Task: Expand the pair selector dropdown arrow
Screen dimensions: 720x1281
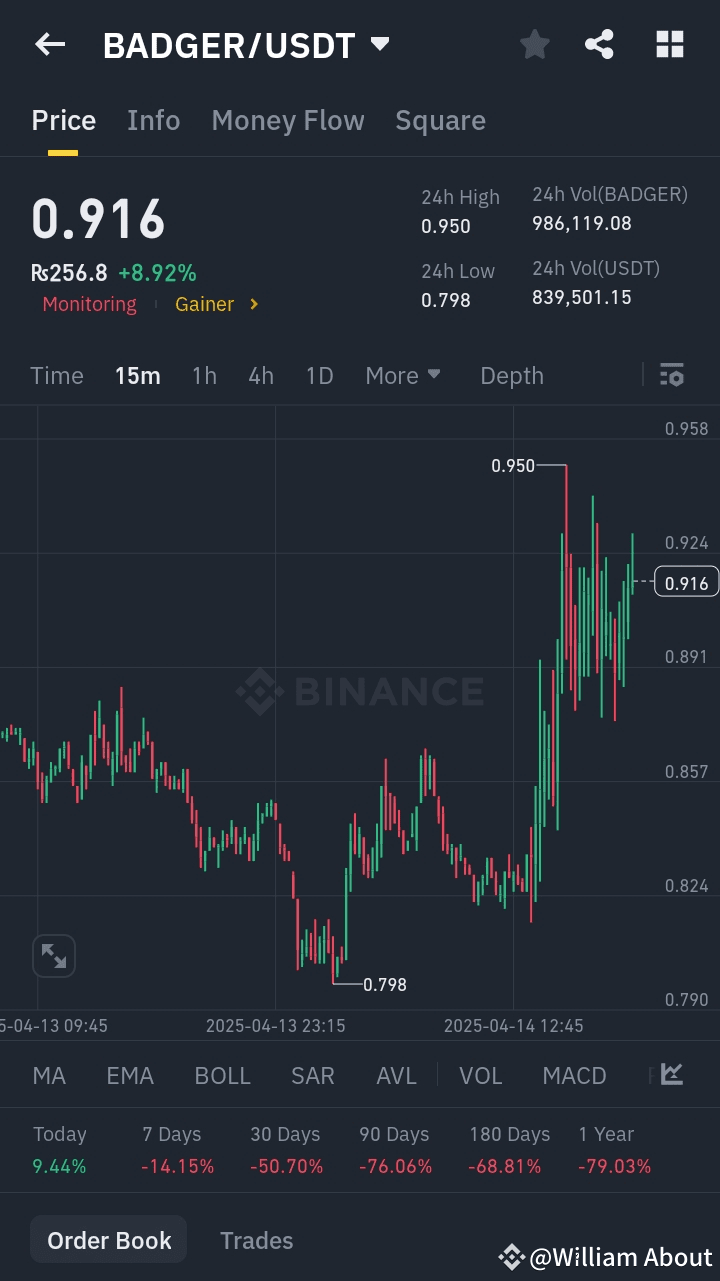Action: (378, 44)
